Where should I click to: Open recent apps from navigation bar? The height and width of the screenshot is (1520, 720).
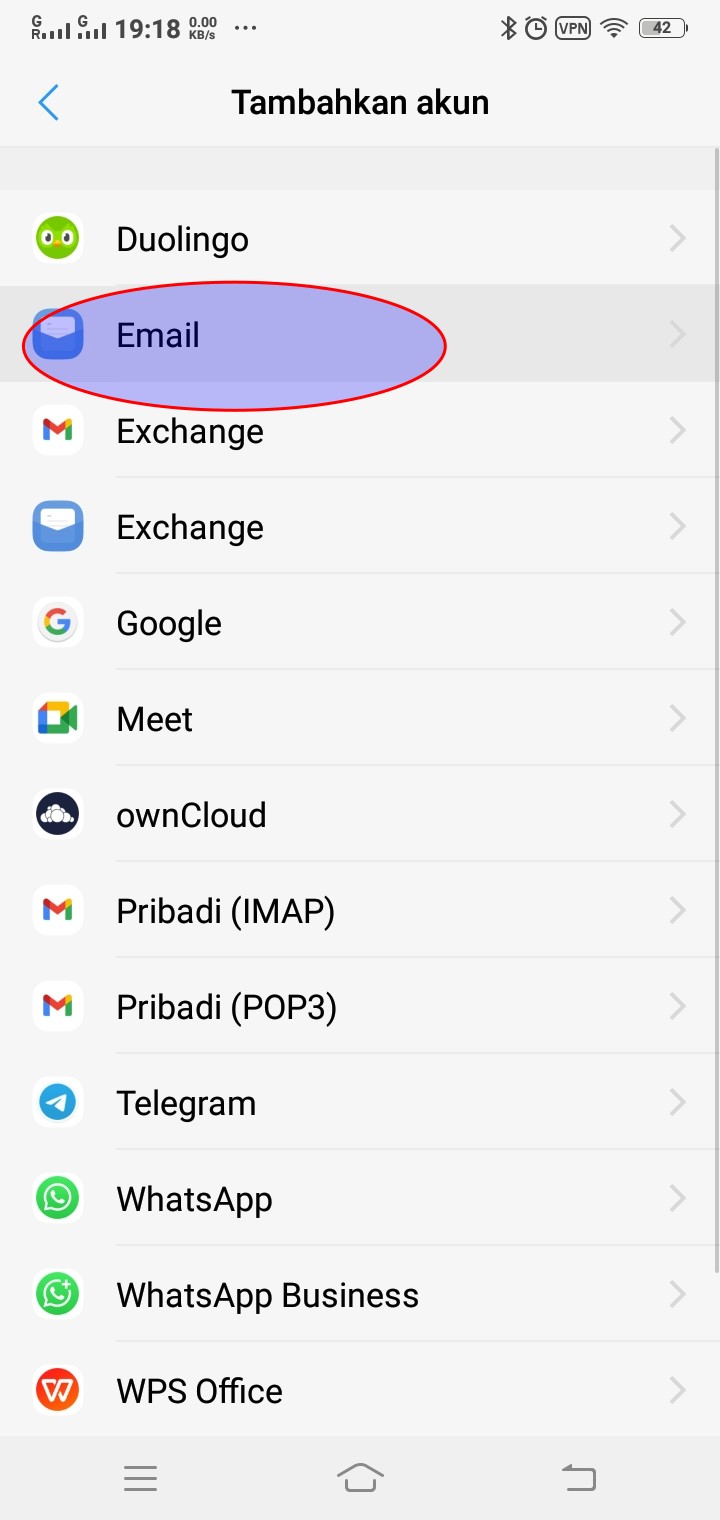click(x=140, y=1477)
